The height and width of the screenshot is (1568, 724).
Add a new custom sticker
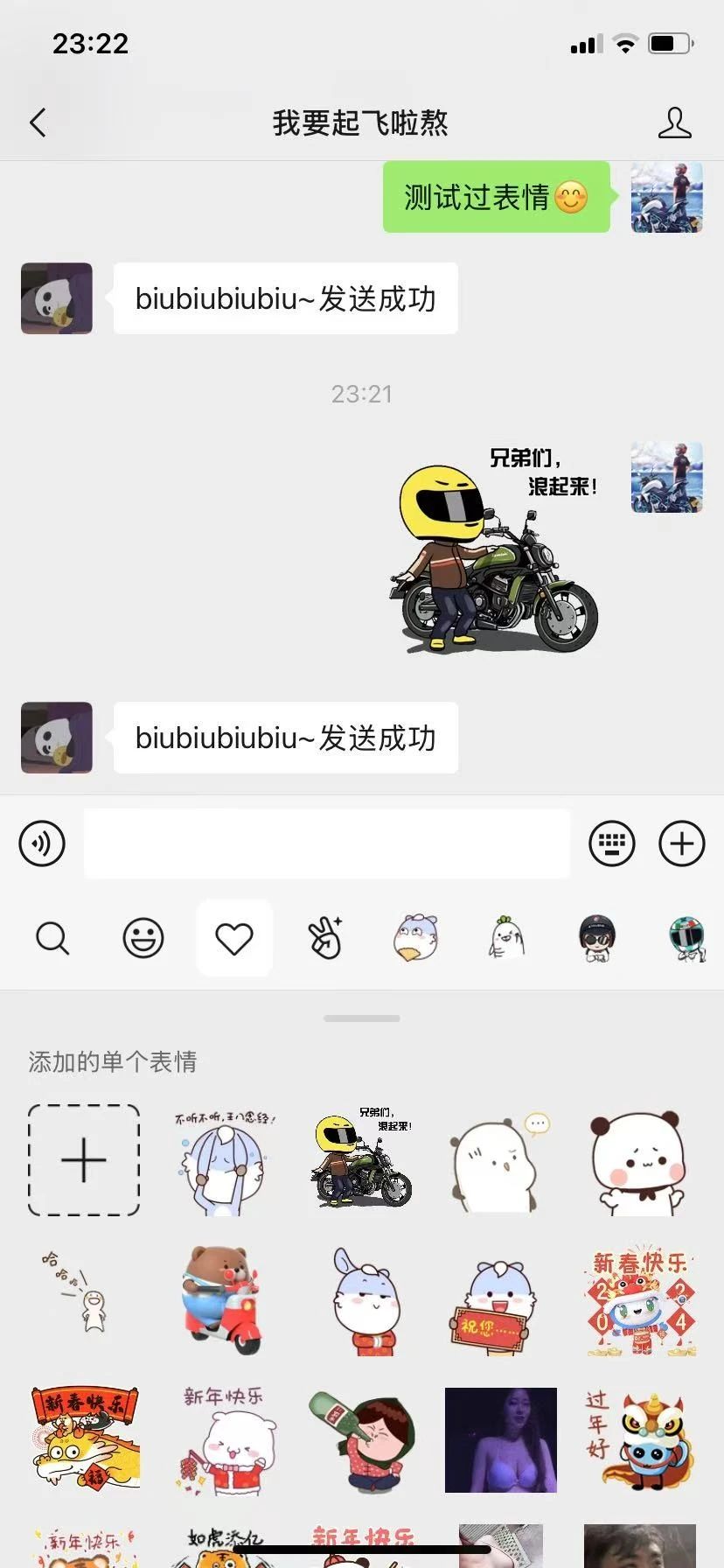coord(84,1160)
